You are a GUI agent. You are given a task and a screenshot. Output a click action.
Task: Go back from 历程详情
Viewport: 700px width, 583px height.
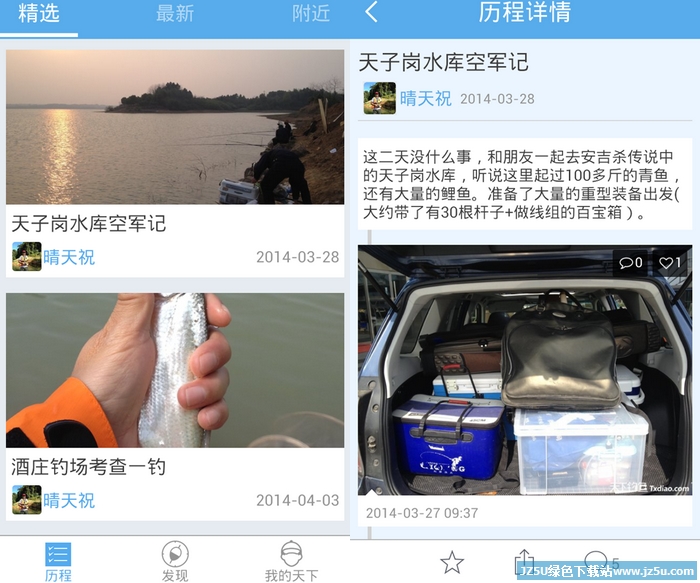[x=372, y=13]
